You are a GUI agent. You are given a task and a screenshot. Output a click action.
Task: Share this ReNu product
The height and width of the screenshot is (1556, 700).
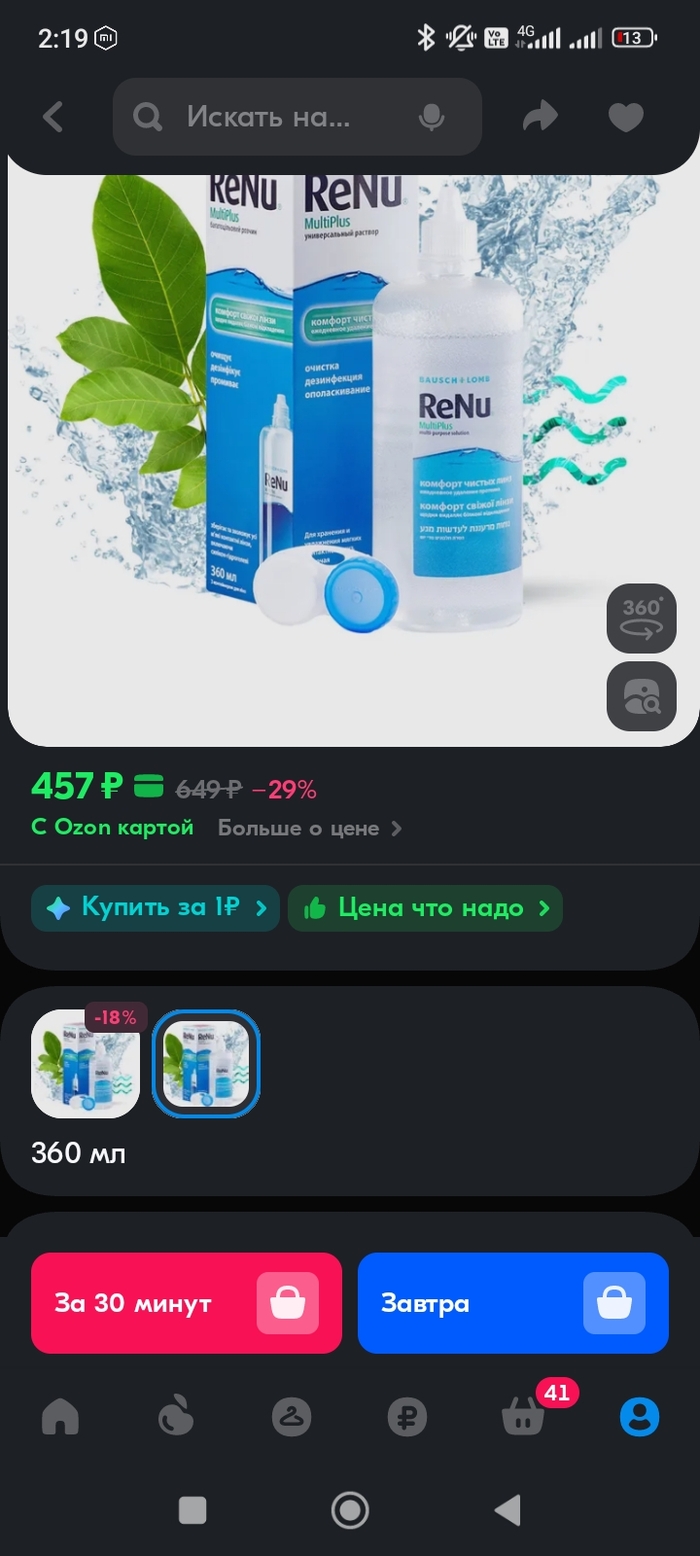click(x=540, y=117)
